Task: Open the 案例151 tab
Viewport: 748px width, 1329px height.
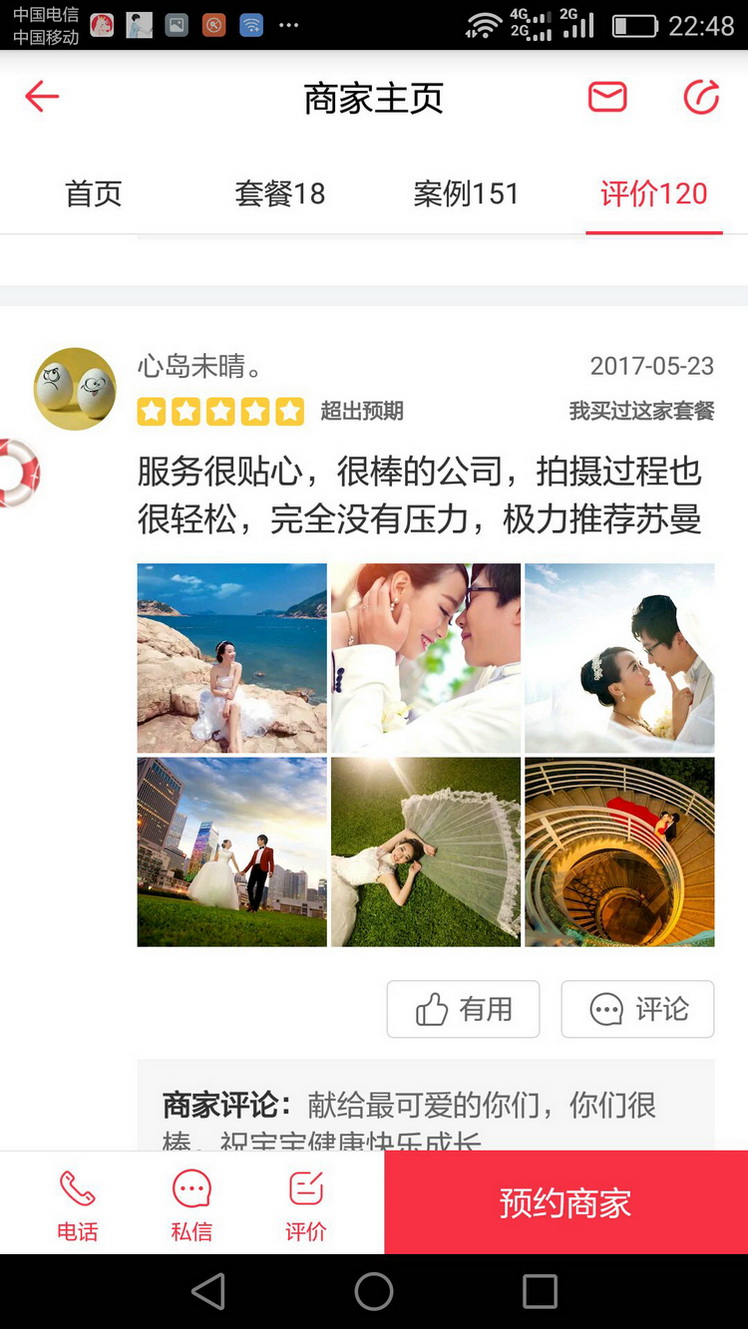Action: click(467, 193)
